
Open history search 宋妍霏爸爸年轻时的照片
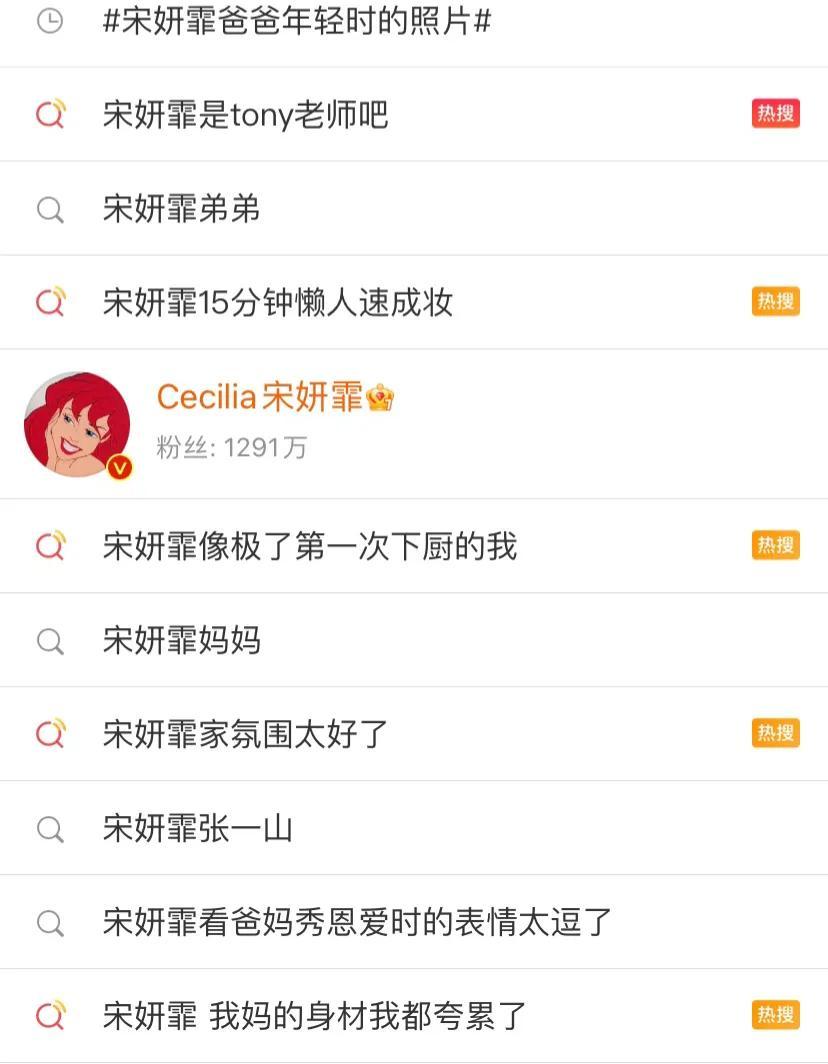click(297, 21)
